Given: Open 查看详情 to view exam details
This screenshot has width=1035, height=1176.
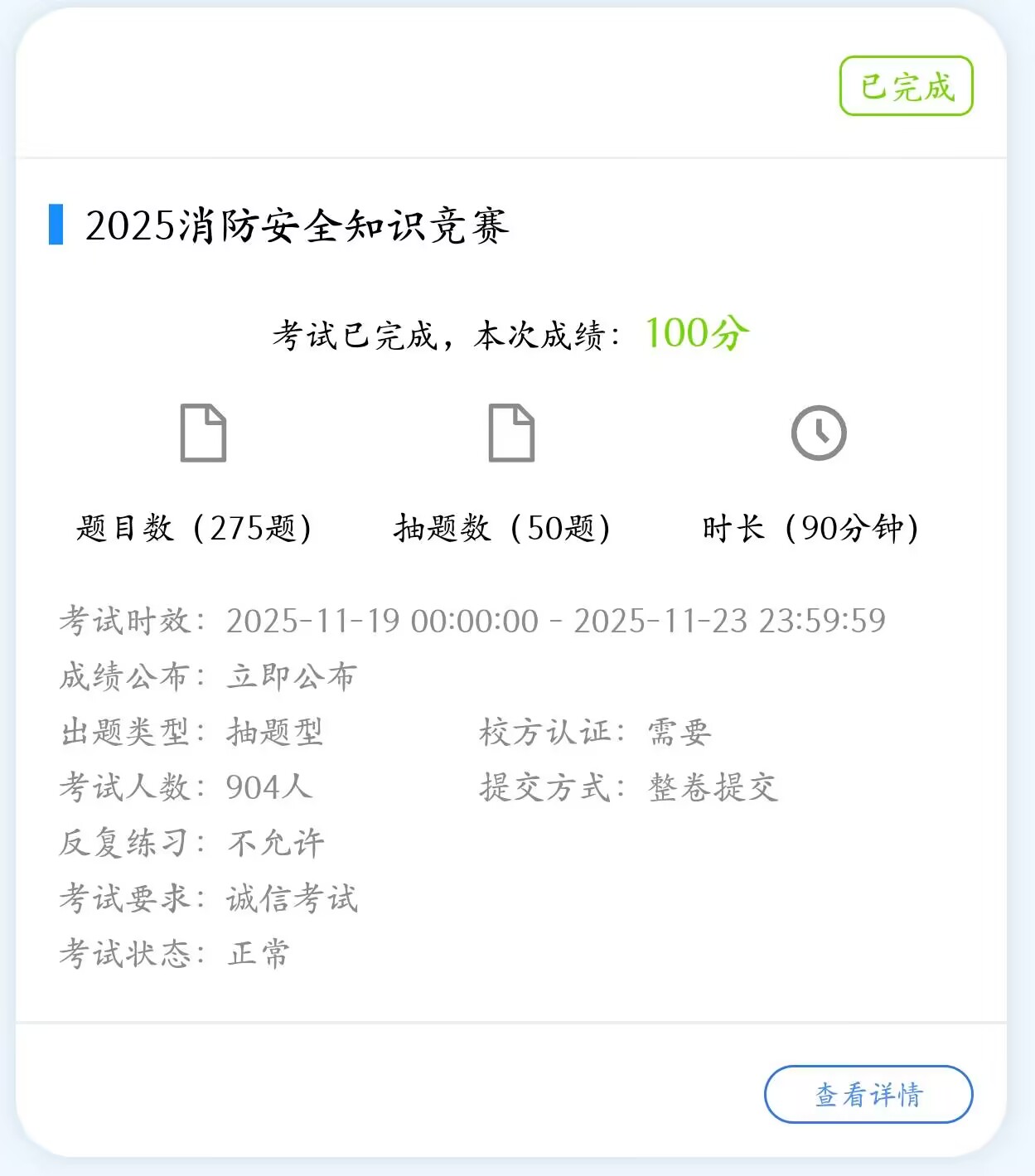Looking at the screenshot, I should 868,1095.
